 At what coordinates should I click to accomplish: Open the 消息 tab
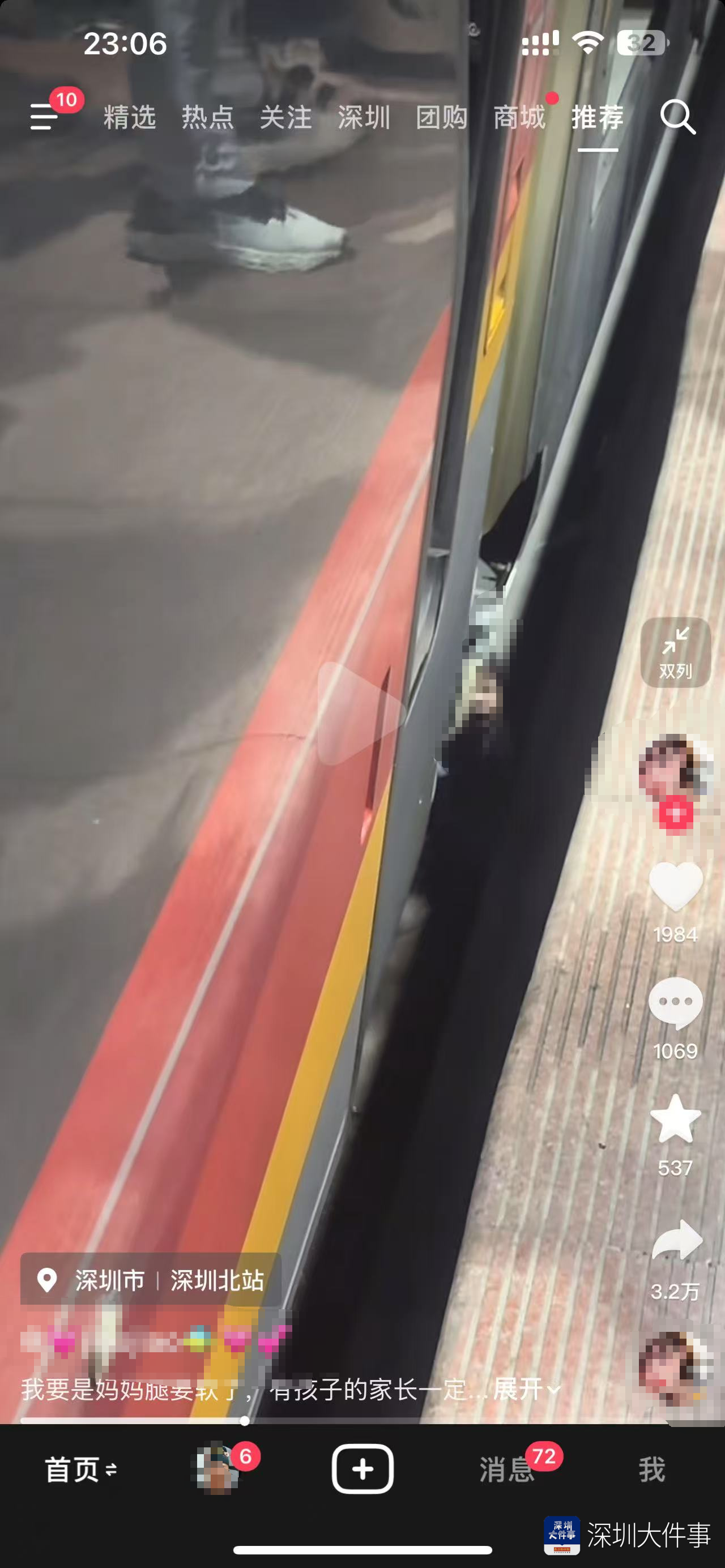point(506,1470)
